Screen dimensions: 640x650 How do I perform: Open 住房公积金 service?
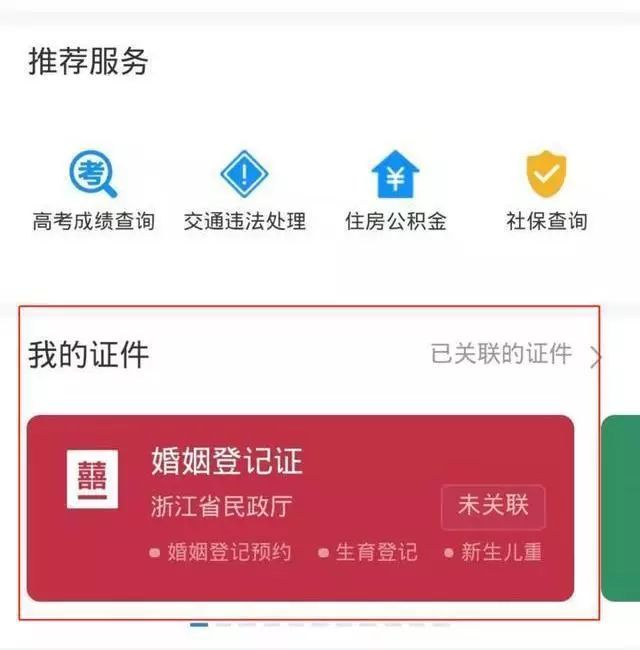pyautogui.click(x=395, y=192)
